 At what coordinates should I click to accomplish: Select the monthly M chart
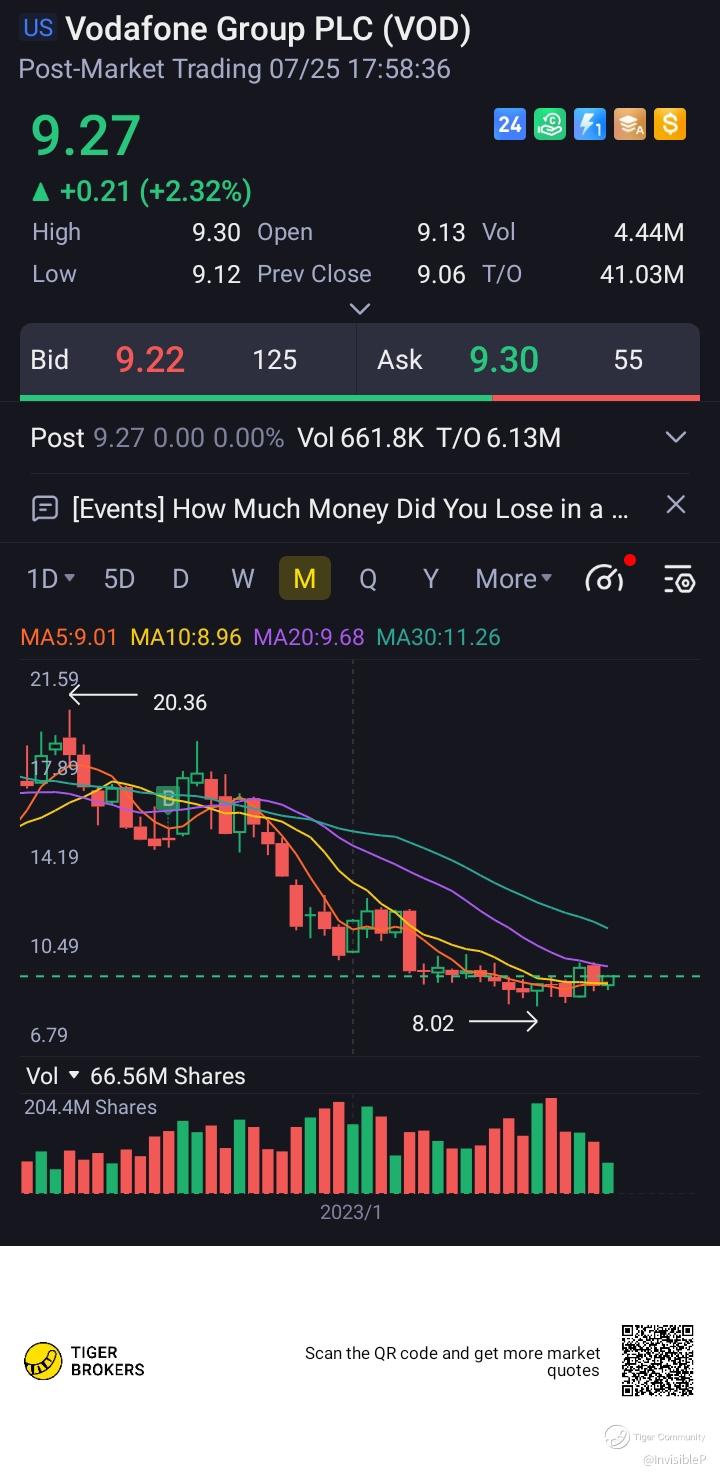304,579
